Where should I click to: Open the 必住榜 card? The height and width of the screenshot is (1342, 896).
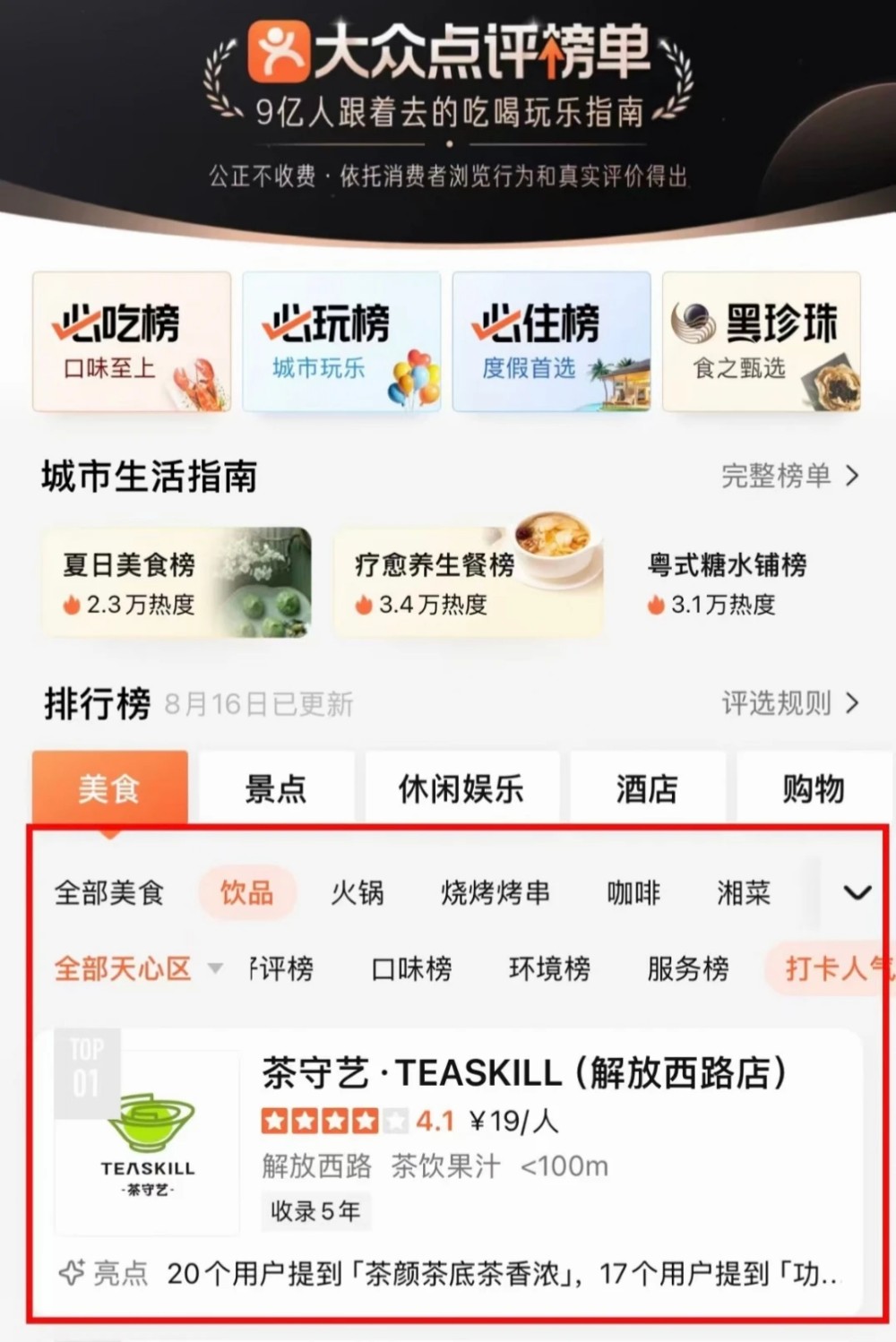tap(551, 341)
